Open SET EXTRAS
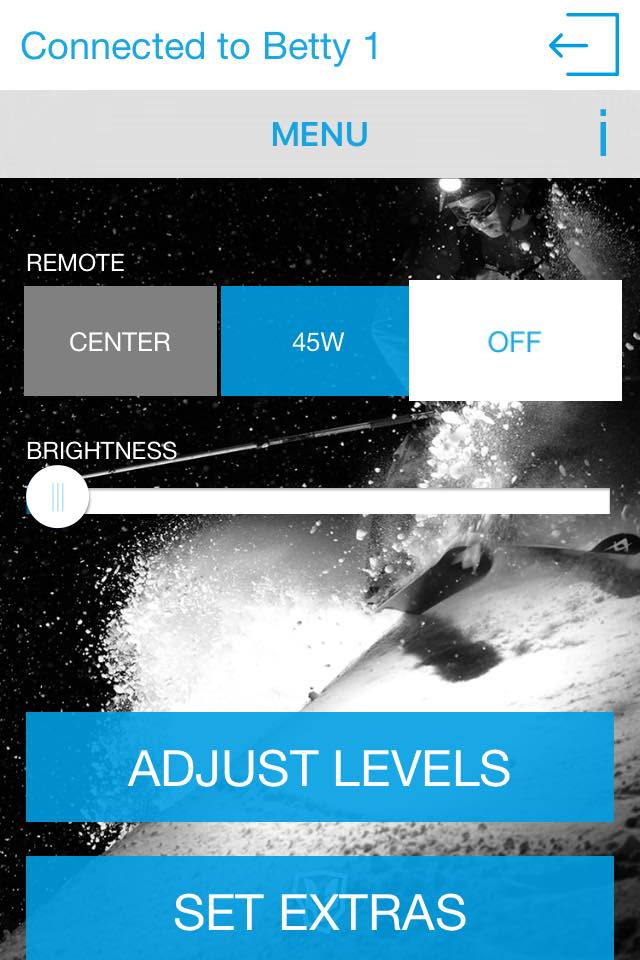The width and height of the screenshot is (640, 960). pyautogui.click(x=320, y=908)
